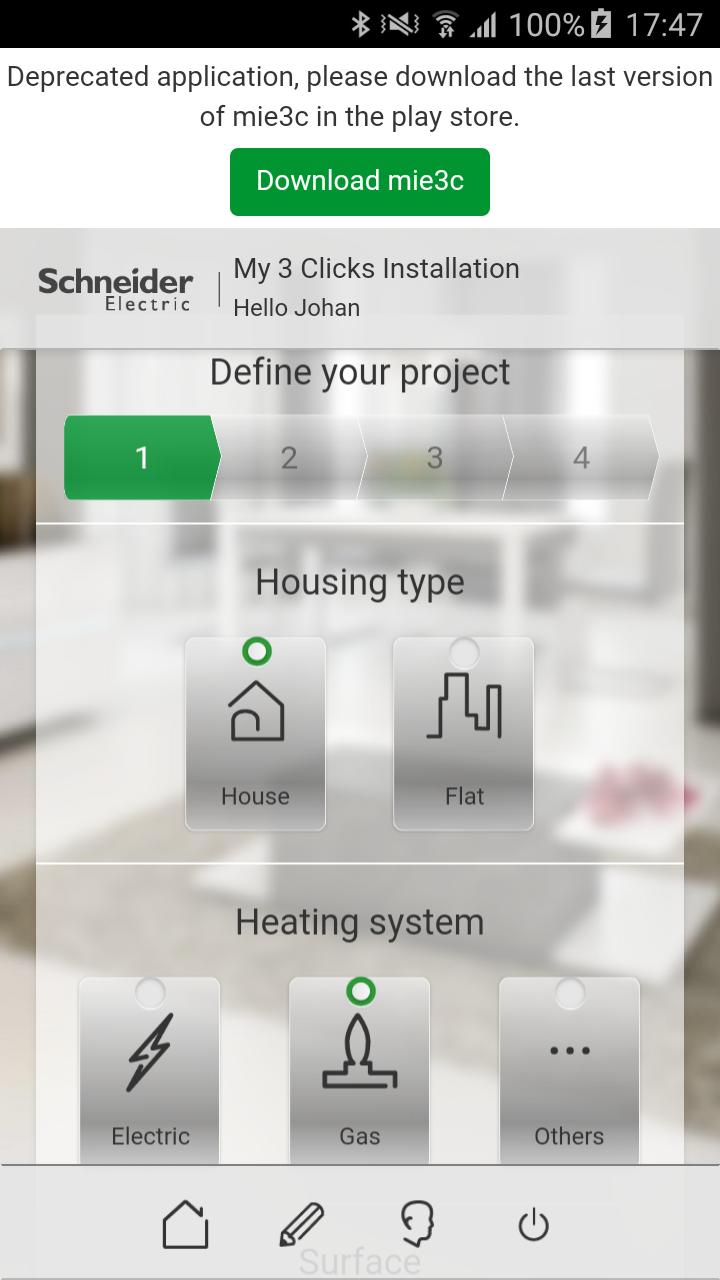
Task: Toggle the Electric heating selector circle
Action: point(148,993)
